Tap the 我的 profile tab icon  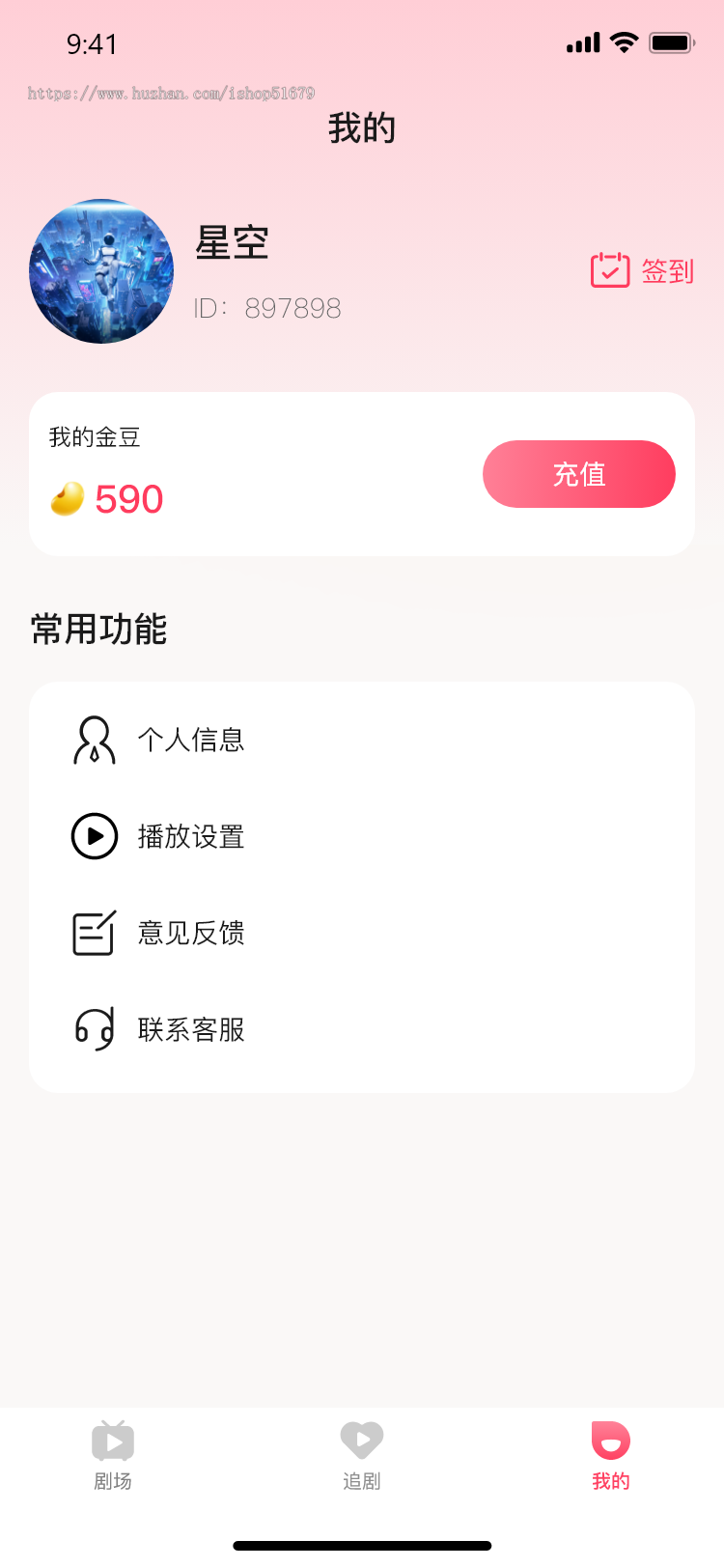pyautogui.click(x=610, y=1440)
